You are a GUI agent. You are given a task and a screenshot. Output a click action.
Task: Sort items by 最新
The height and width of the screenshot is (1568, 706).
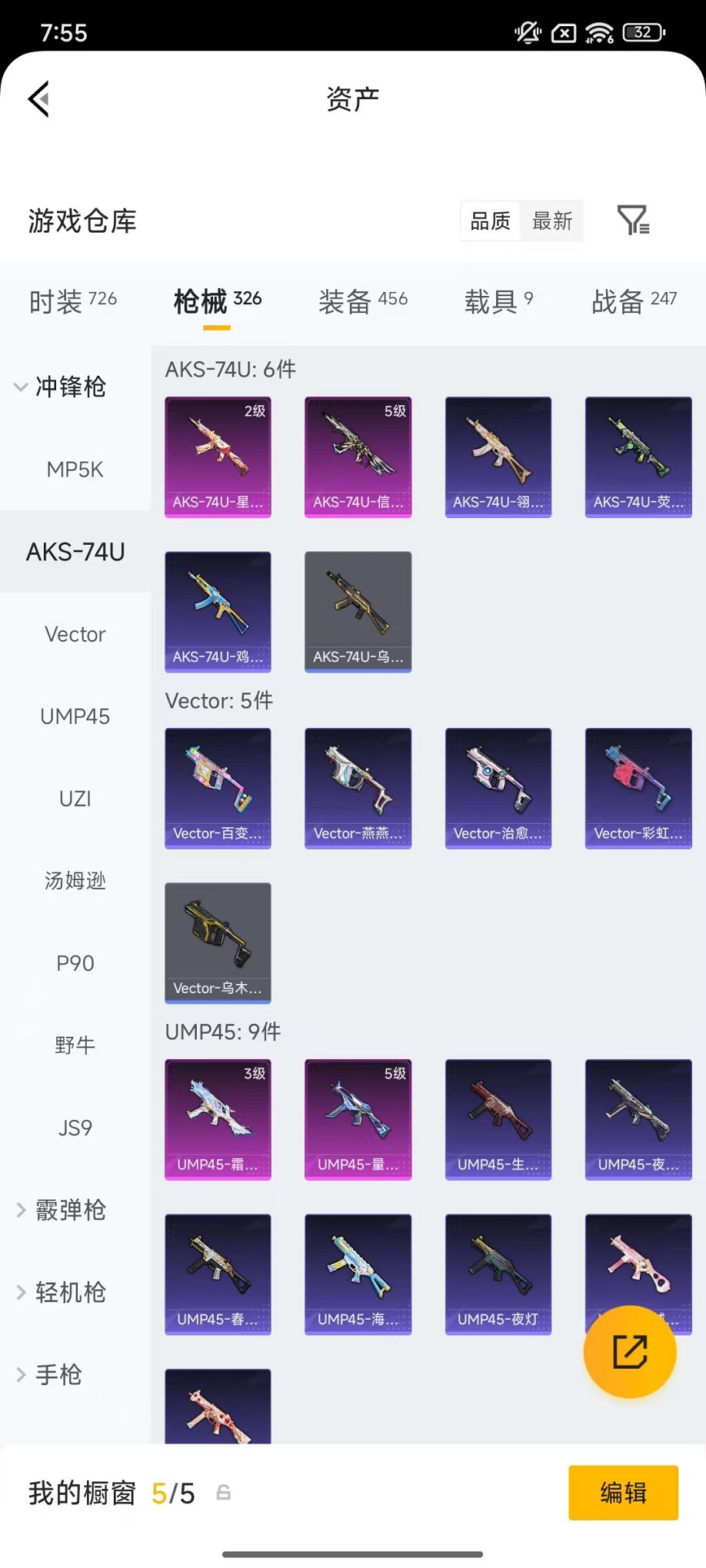tap(551, 221)
